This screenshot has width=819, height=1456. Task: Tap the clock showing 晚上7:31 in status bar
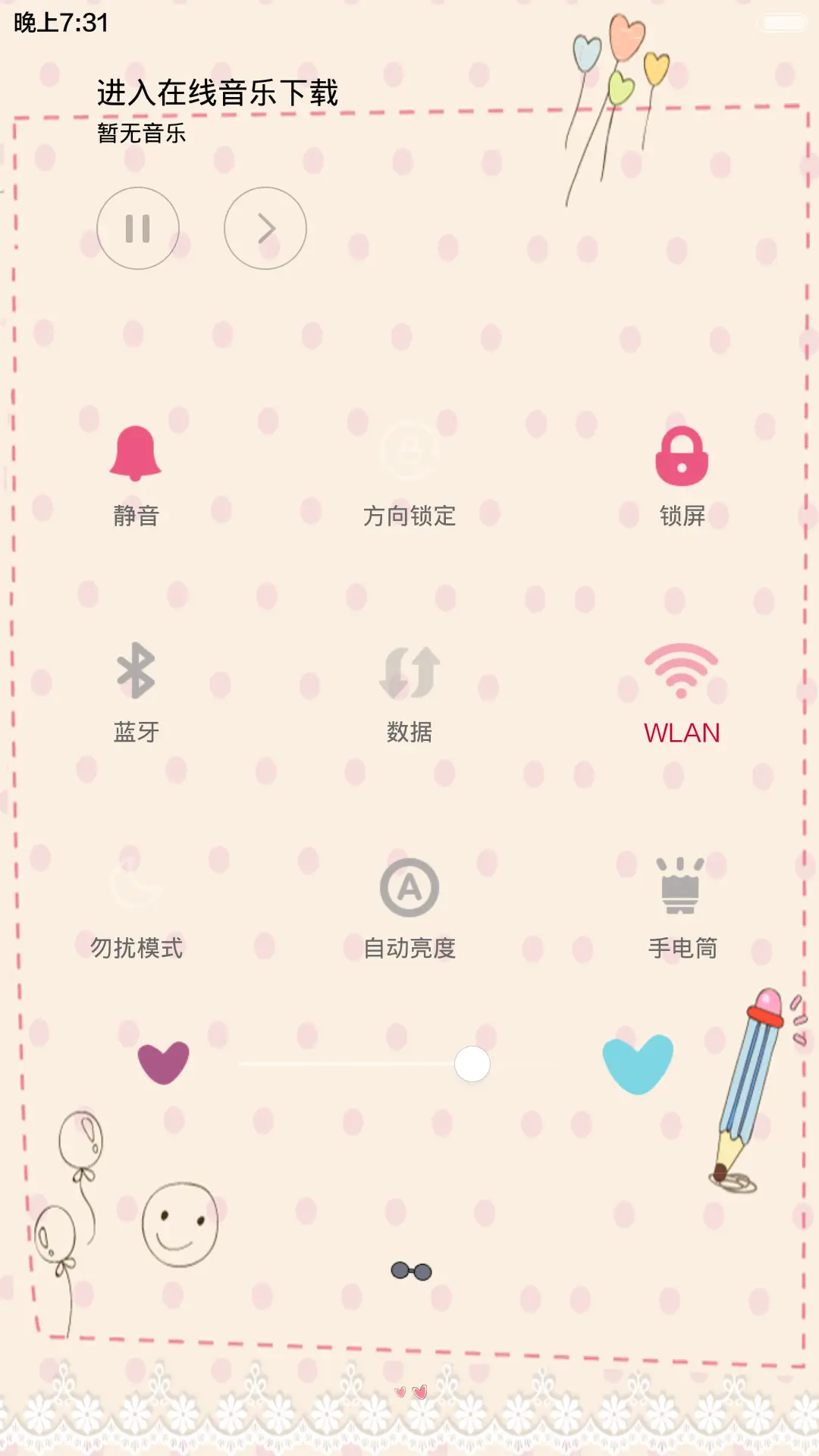[x=57, y=25]
